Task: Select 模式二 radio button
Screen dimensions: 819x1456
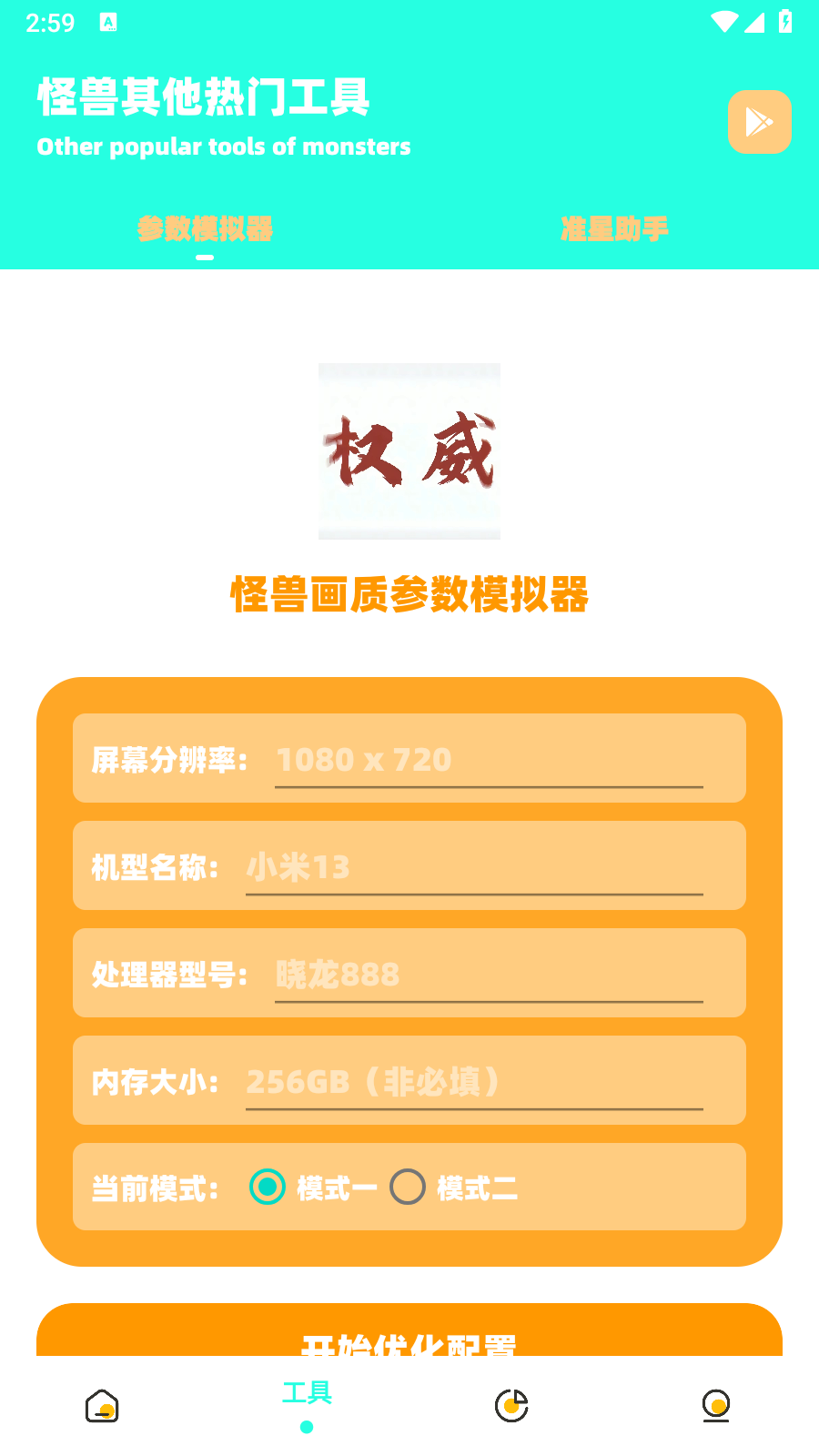Action: [x=408, y=1187]
